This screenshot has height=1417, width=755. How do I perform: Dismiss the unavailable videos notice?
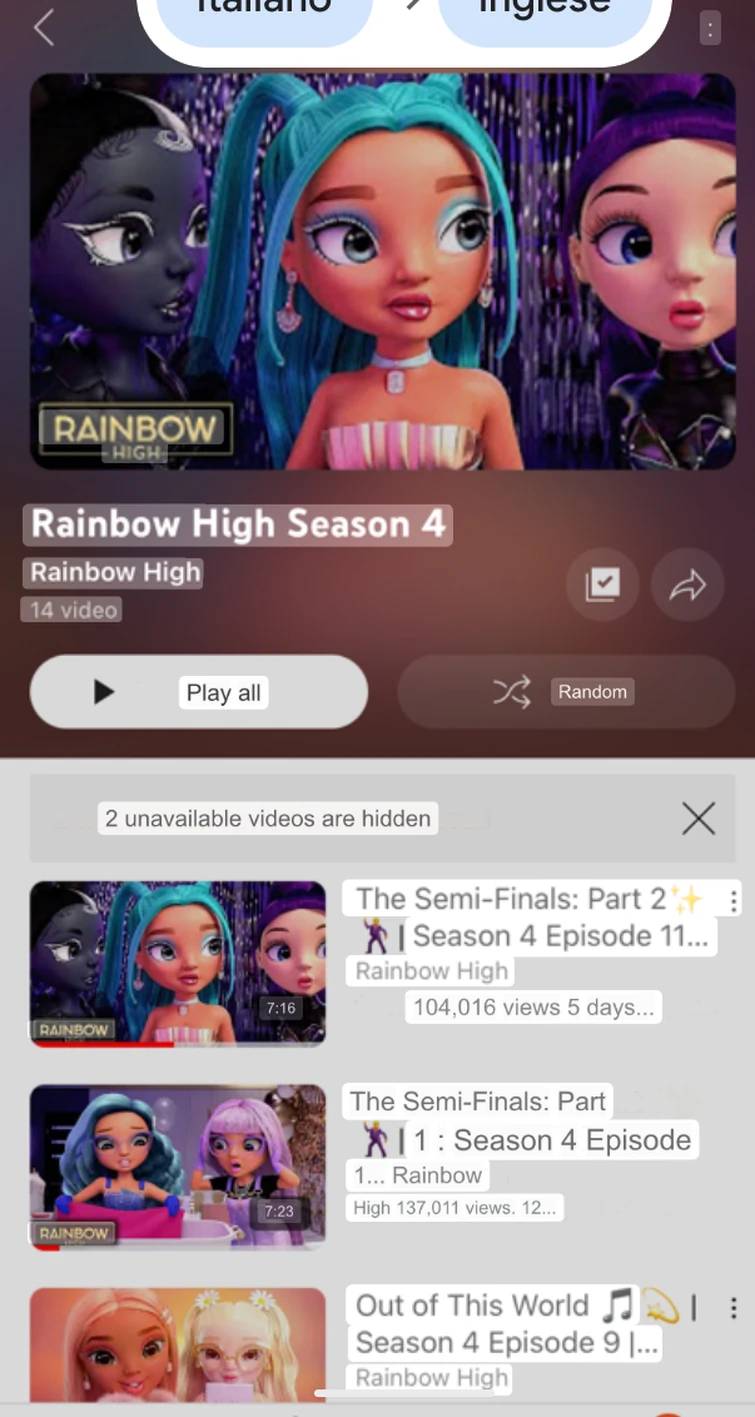click(697, 818)
